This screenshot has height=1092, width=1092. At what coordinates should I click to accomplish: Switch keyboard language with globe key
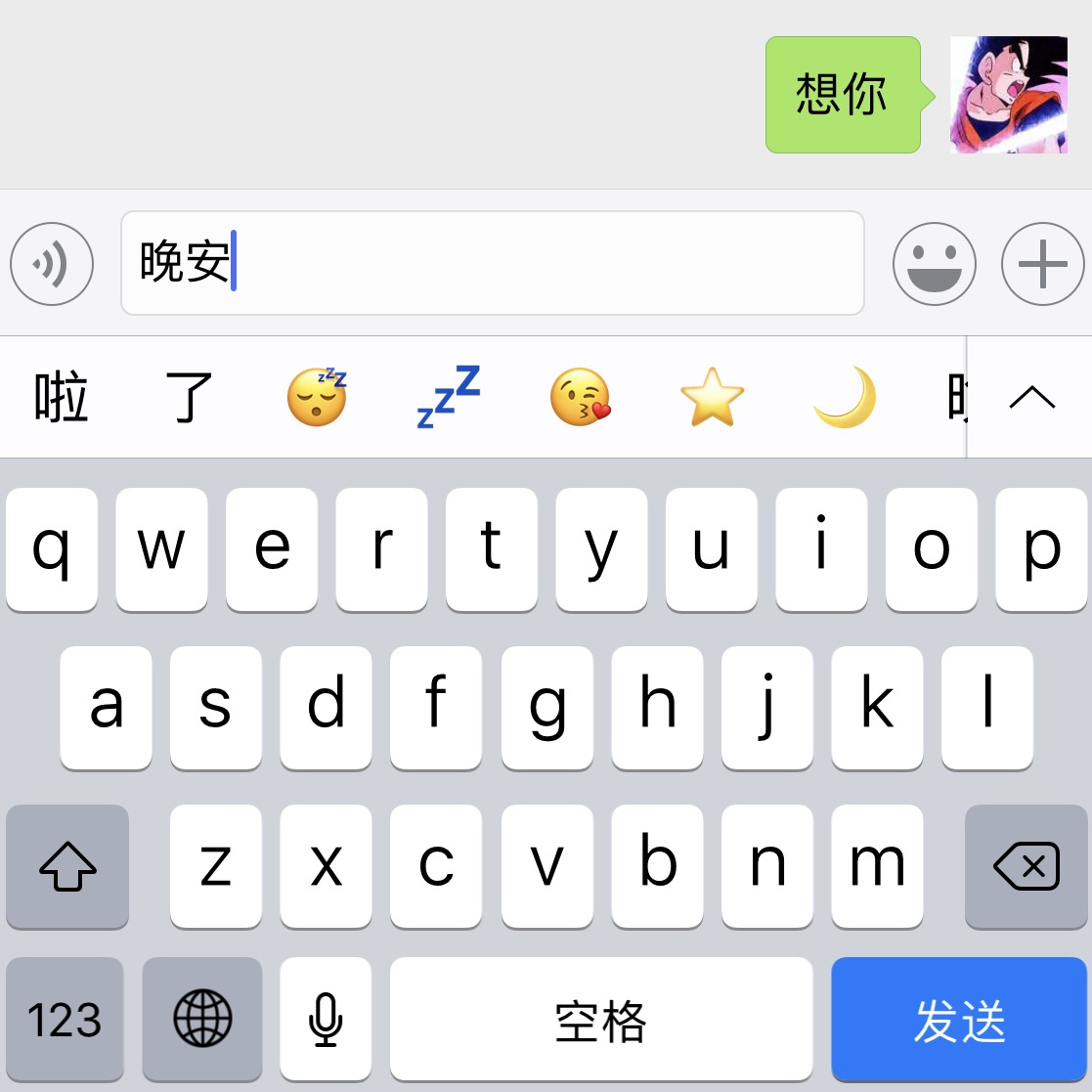point(202,1019)
